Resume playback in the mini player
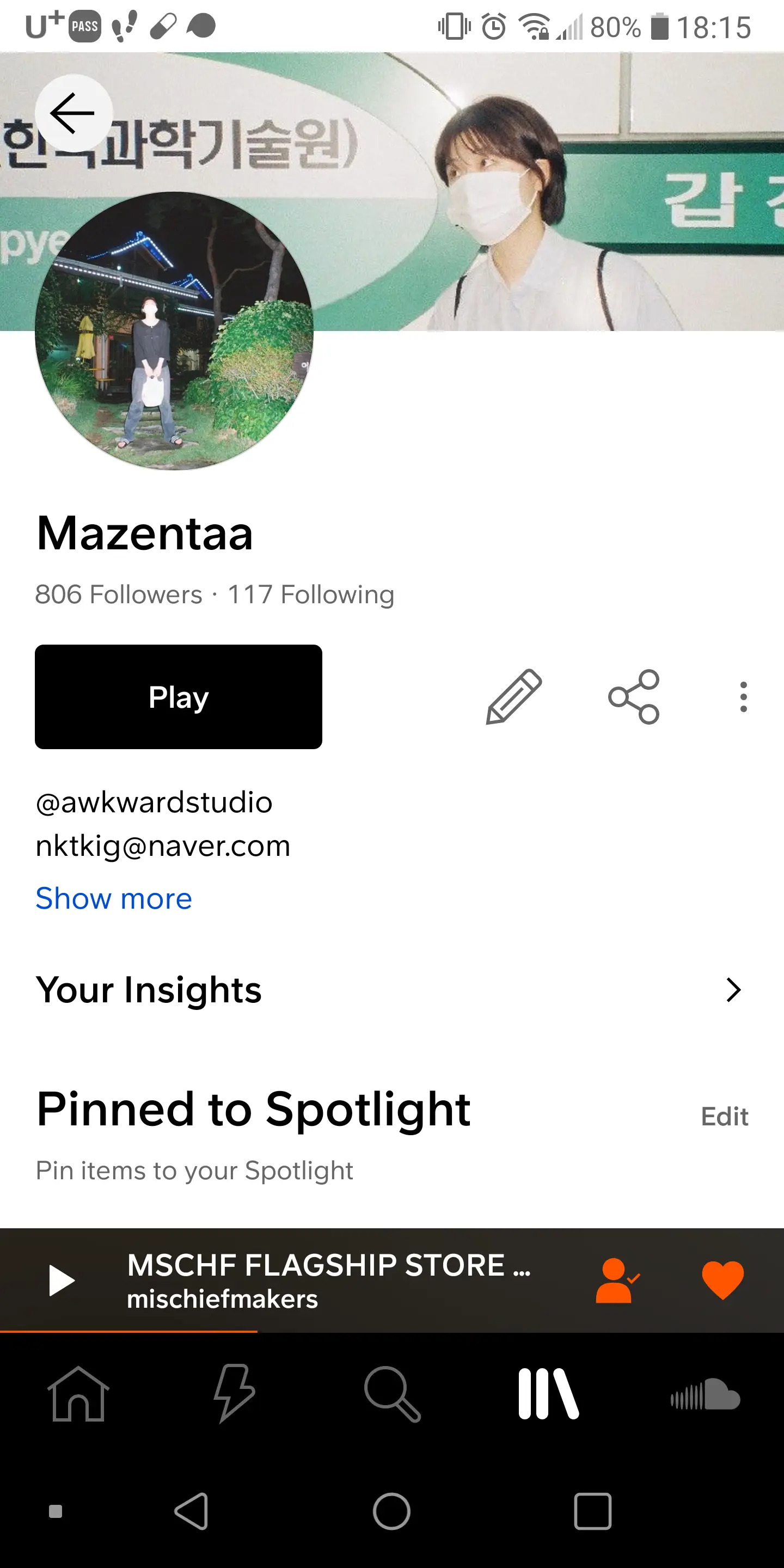 [61, 1281]
